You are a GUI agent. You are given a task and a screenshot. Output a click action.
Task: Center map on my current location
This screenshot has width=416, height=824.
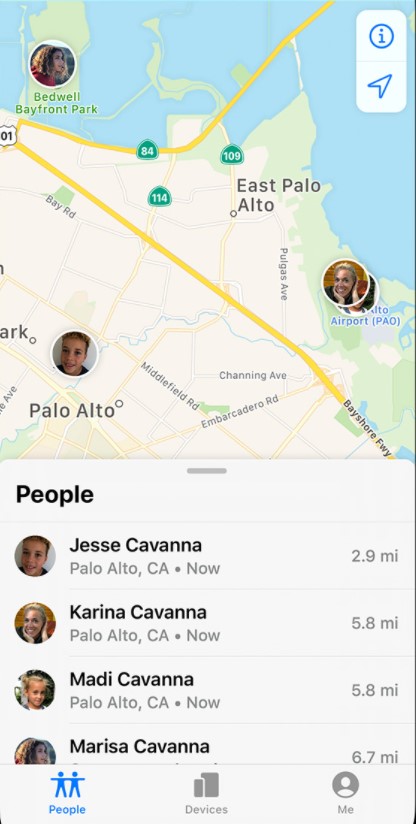[x=381, y=87]
